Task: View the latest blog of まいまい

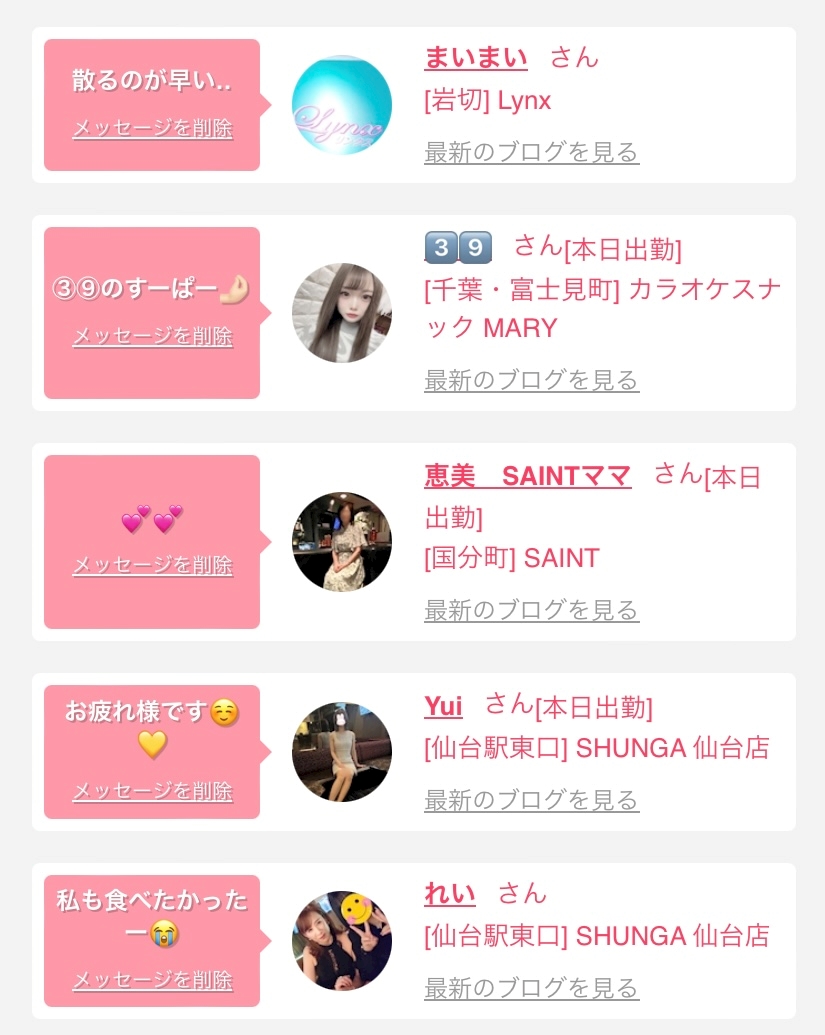Action: point(531,153)
